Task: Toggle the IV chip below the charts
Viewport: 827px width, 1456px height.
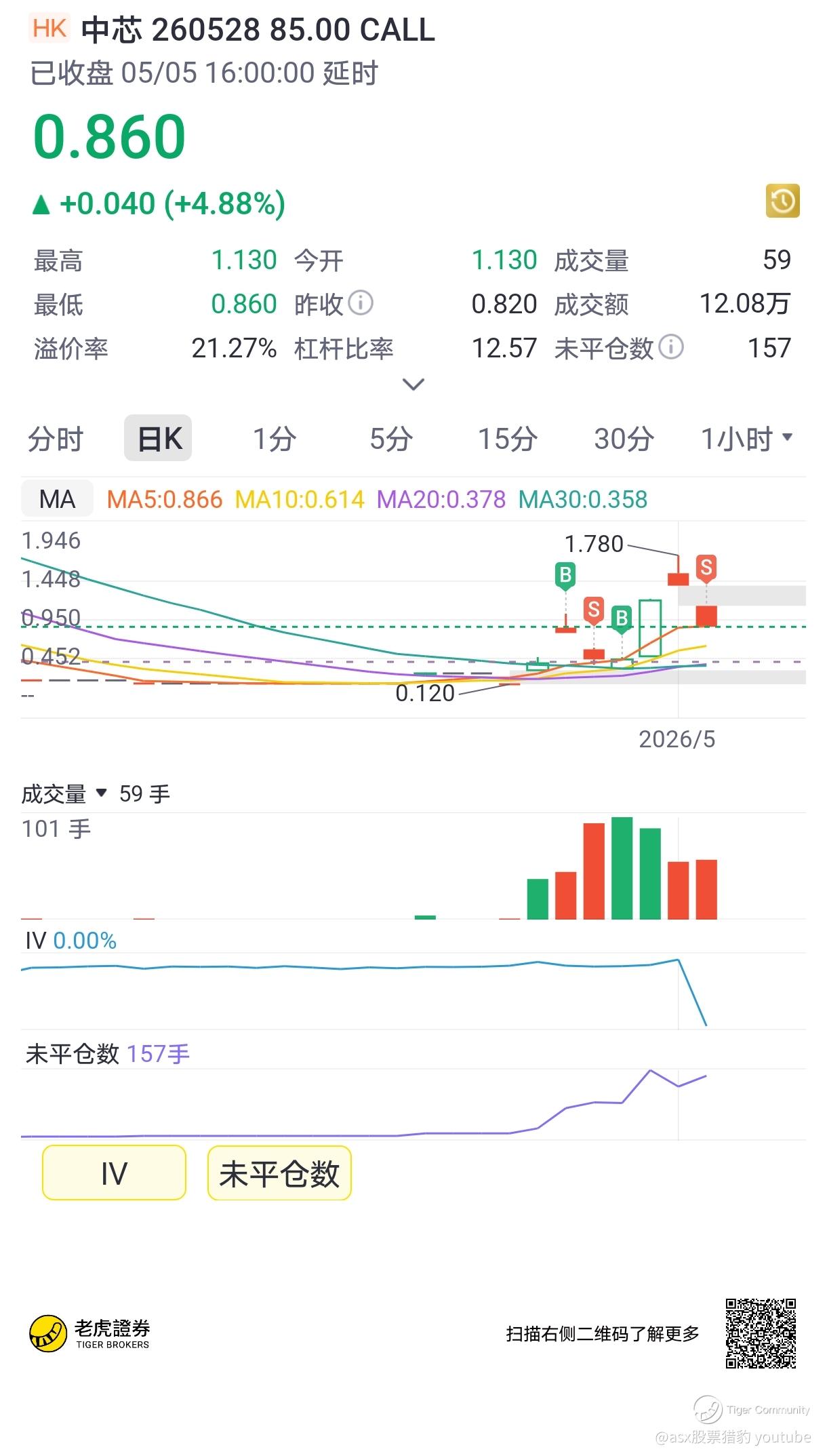Action: 114,1173
